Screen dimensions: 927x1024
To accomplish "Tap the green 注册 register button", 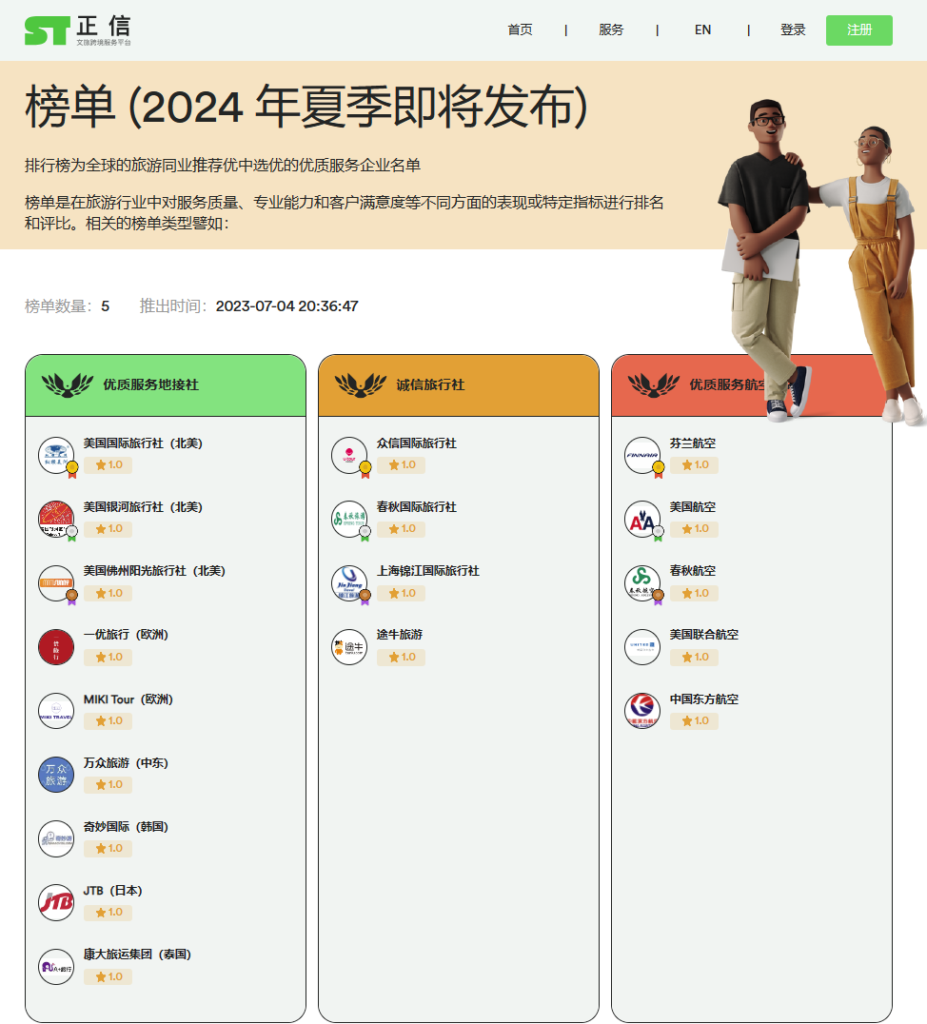I will point(859,30).
